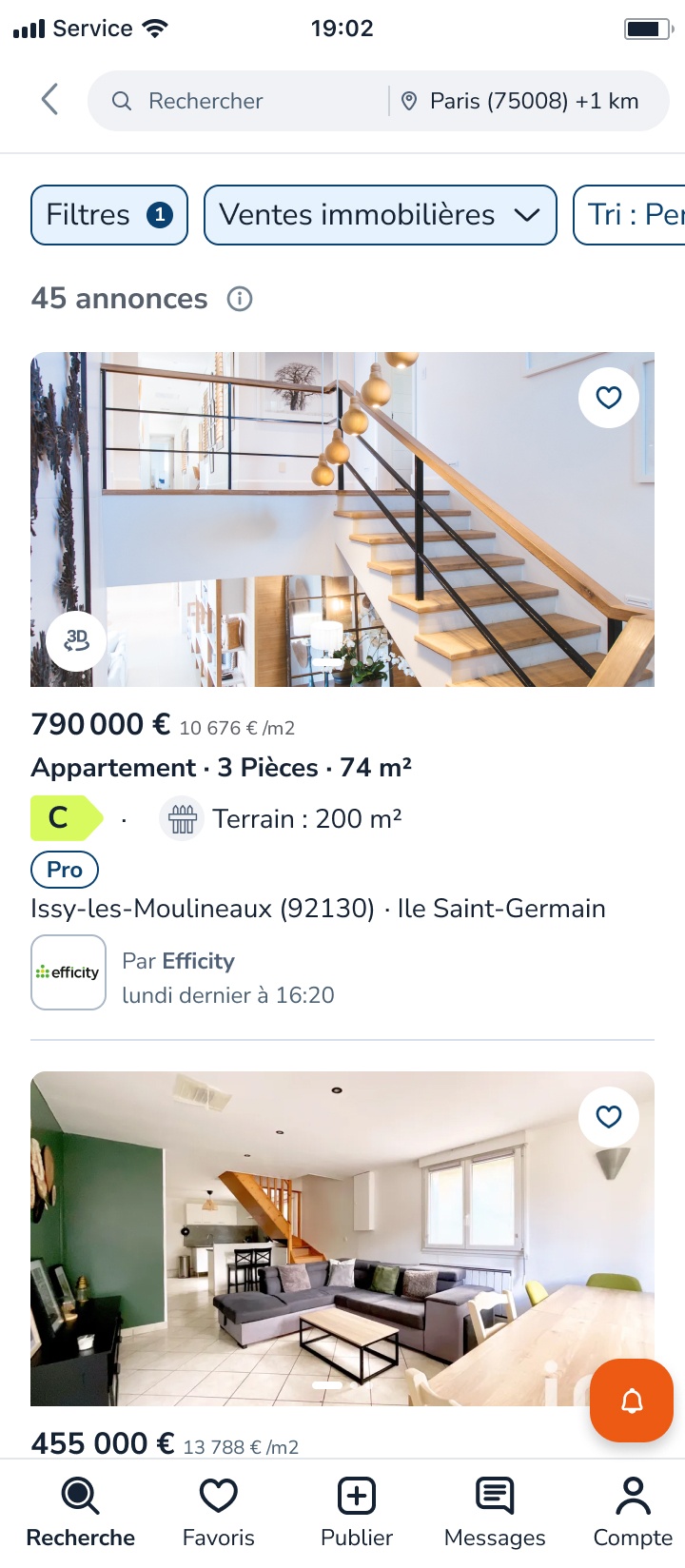Go to the Publier tab

click(x=357, y=1513)
